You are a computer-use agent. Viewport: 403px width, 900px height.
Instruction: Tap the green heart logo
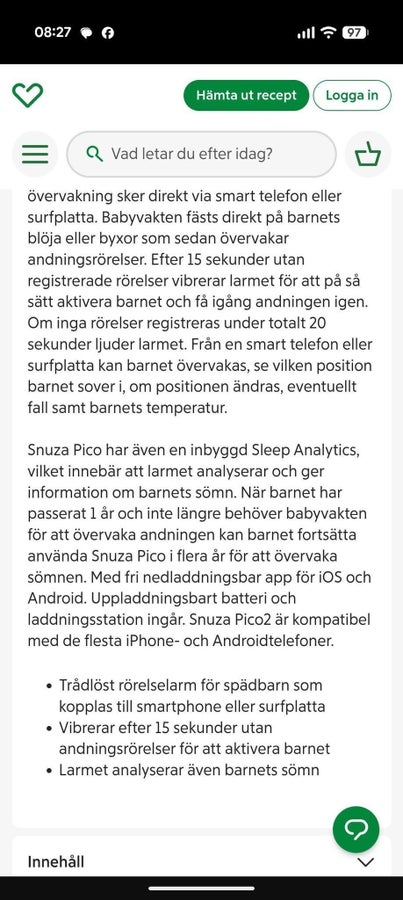28,95
